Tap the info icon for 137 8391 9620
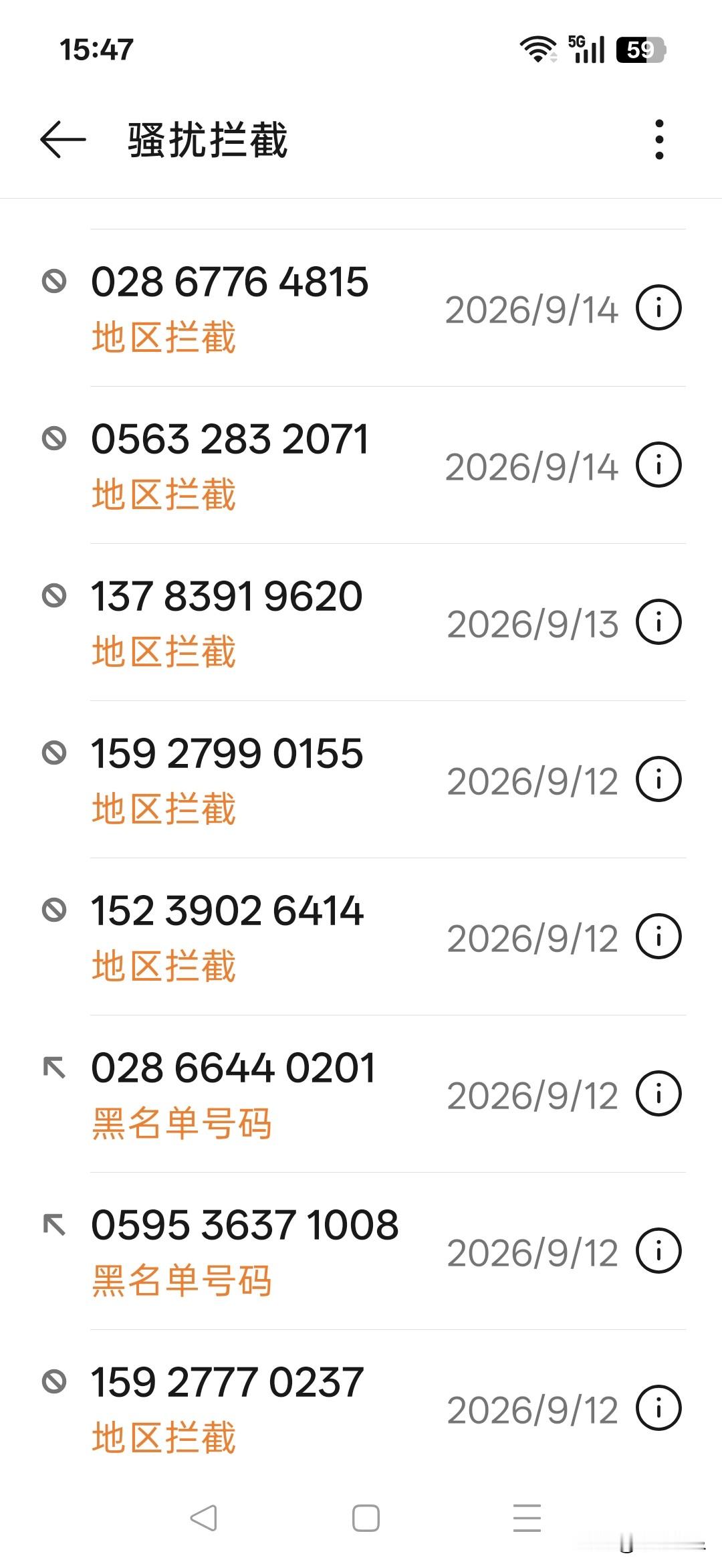This screenshot has height=1568, width=722. click(x=658, y=622)
